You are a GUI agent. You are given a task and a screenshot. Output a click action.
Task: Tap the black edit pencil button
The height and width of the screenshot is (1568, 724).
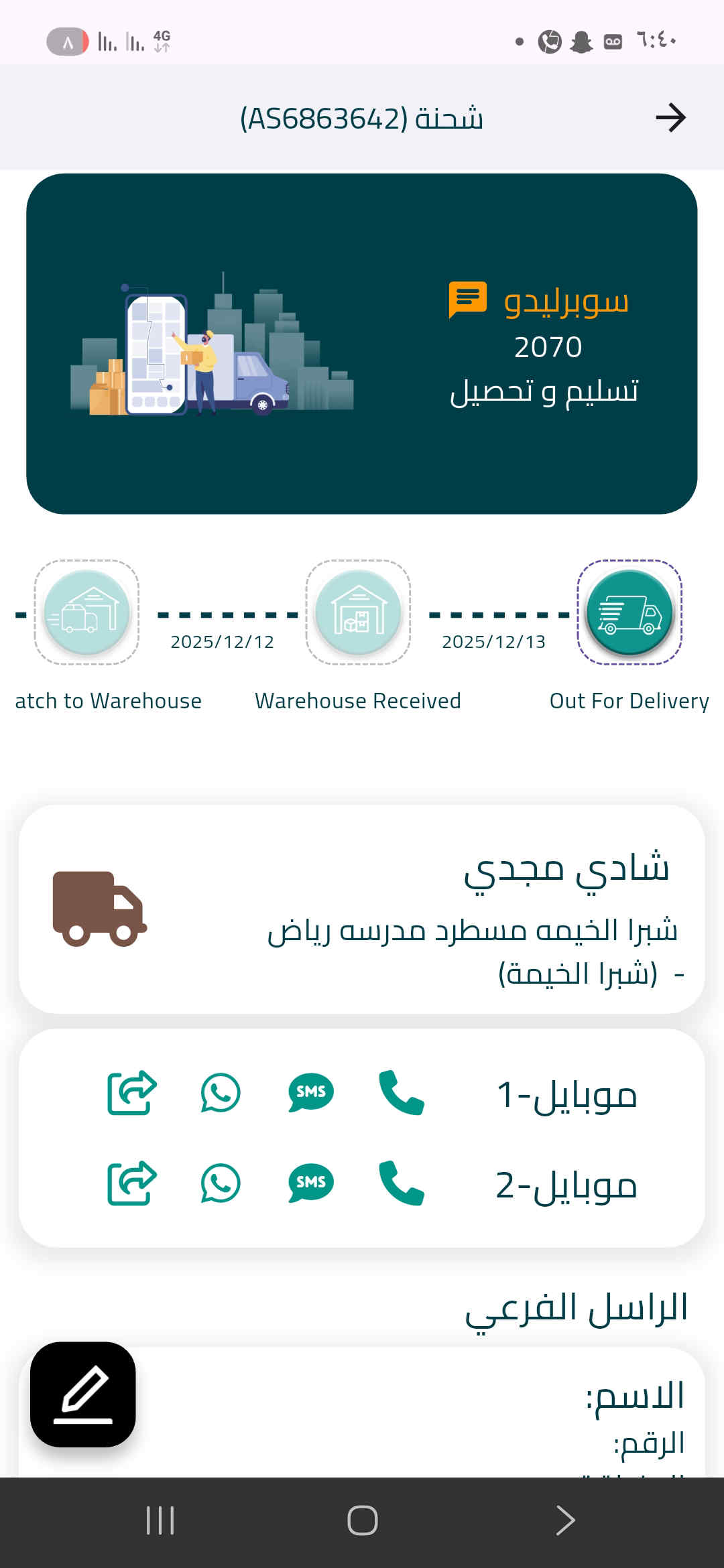(x=83, y=1394)
